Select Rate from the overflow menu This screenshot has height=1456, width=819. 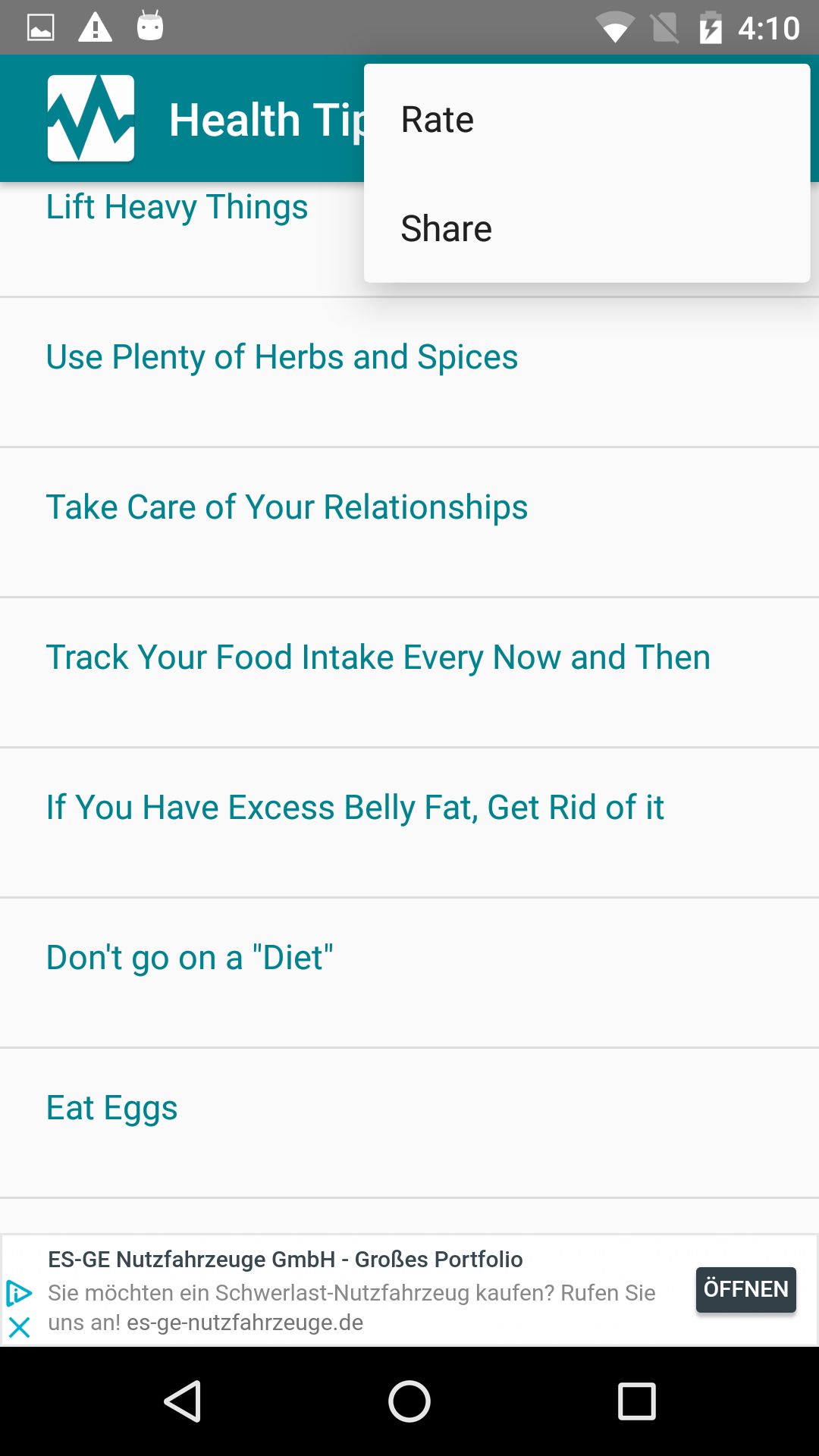tap(437, 120)
